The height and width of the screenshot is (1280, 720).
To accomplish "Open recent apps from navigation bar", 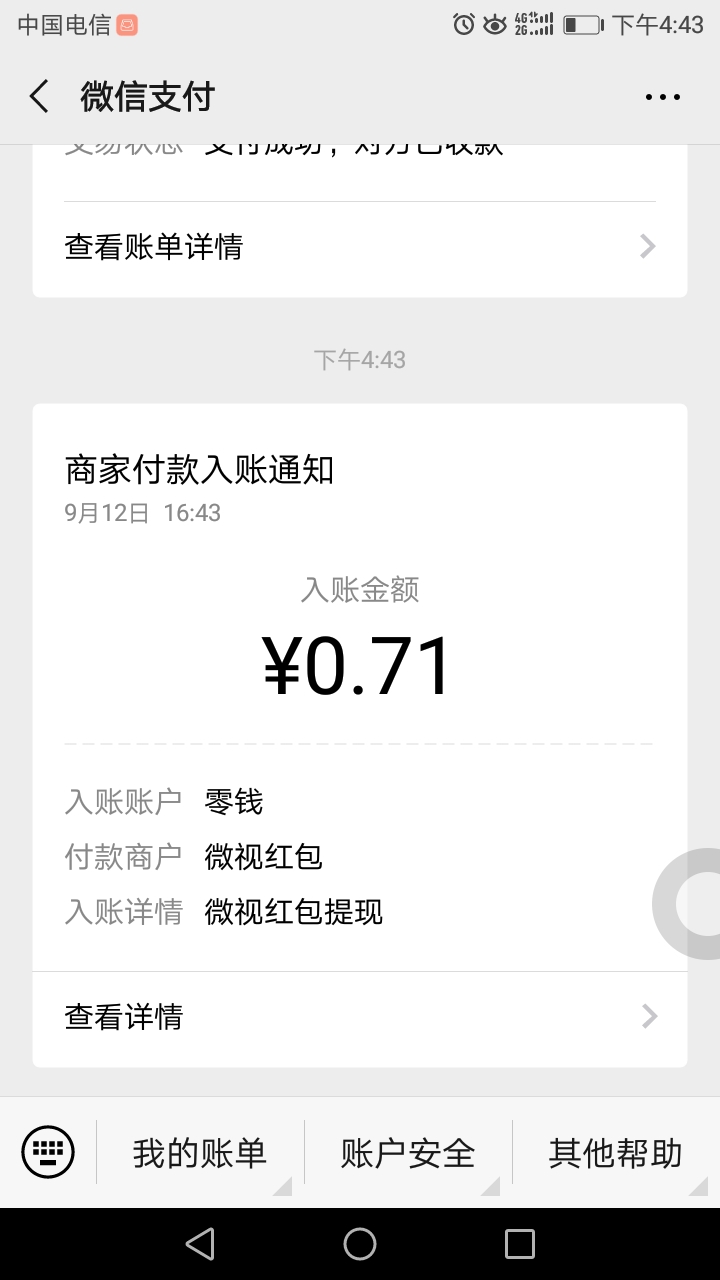I will [520, 1243].
